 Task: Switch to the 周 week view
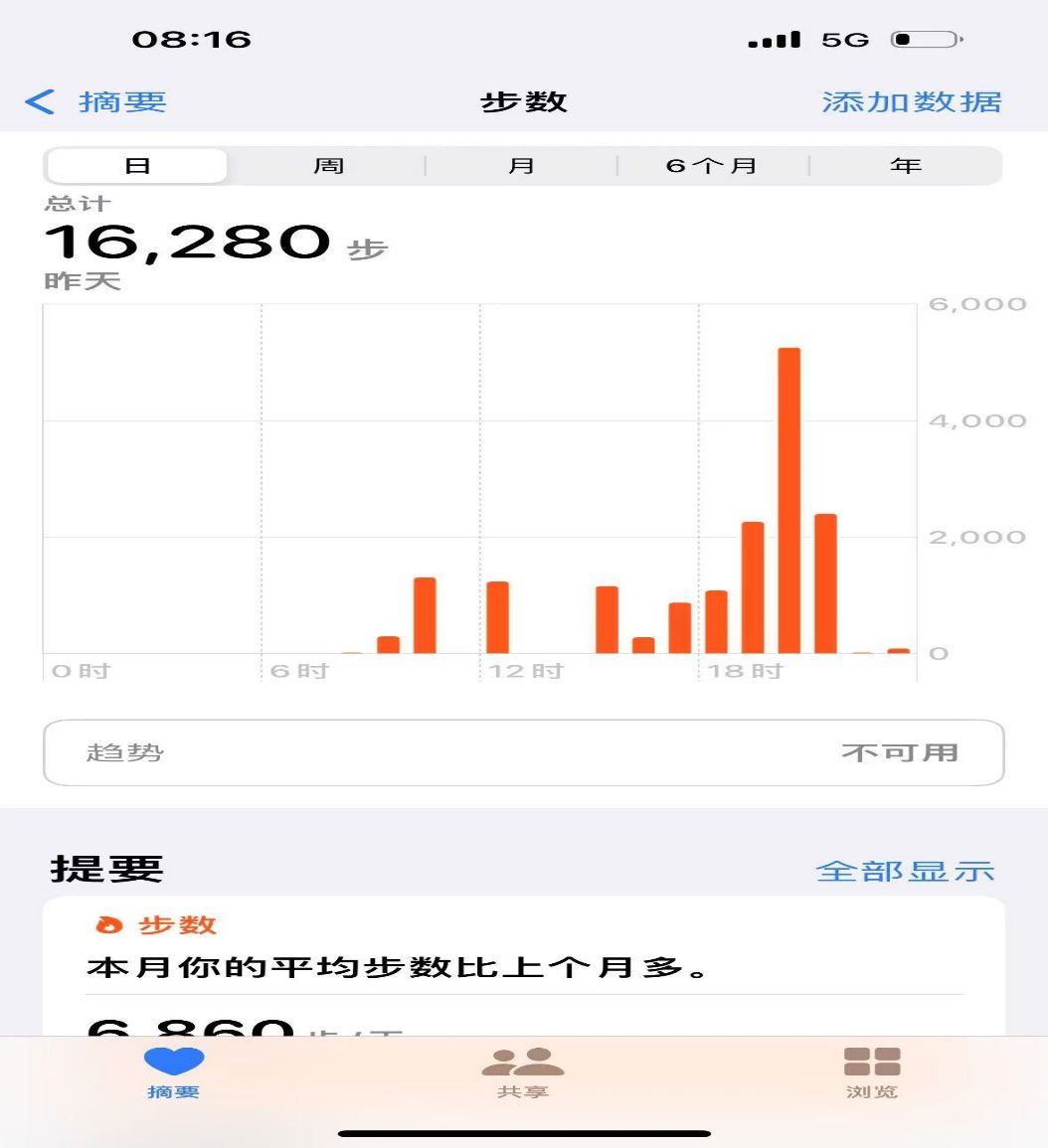[x=328, y=166]
